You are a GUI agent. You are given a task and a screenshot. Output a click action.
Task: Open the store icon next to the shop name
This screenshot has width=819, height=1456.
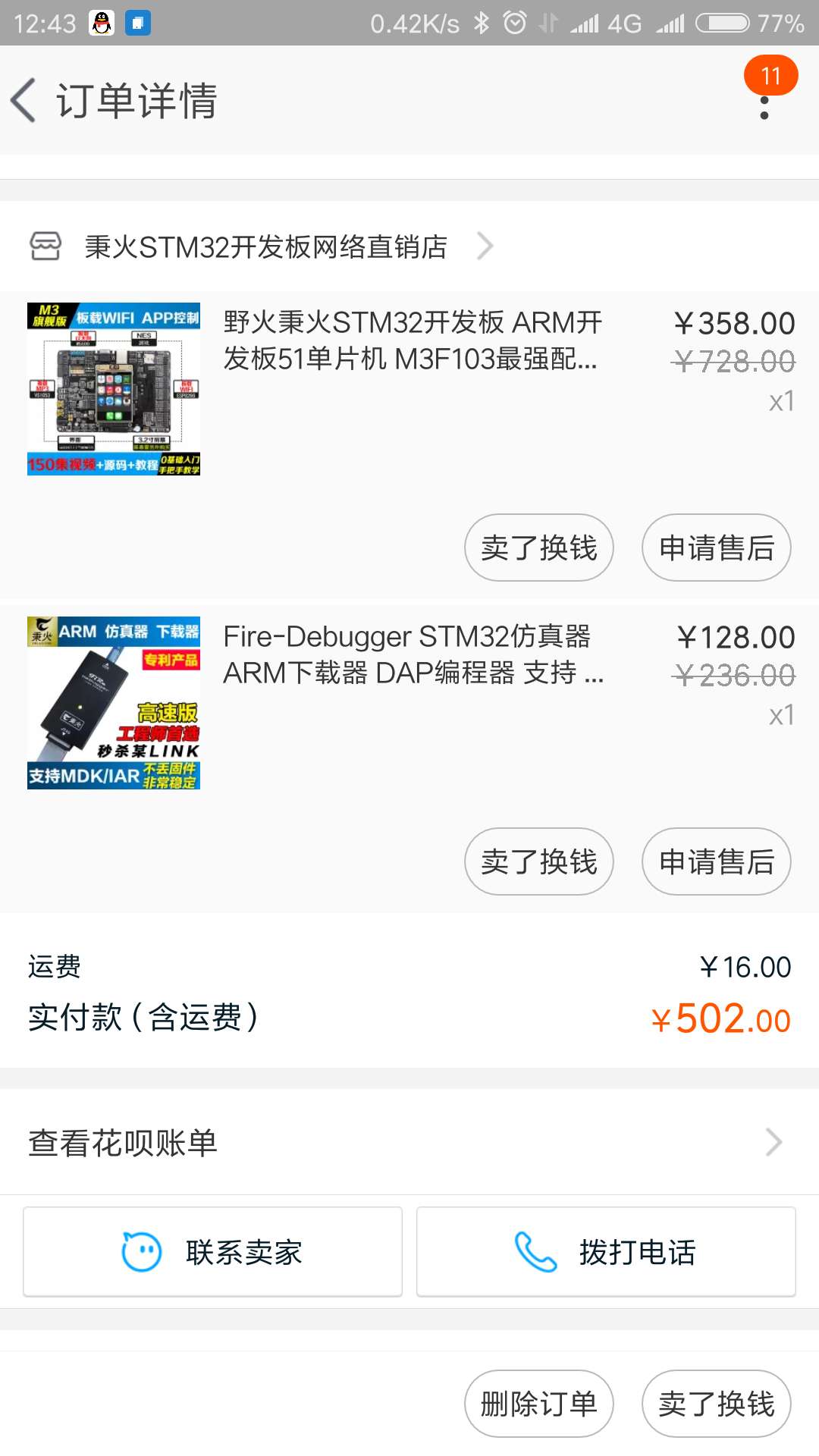coord(45,245)
